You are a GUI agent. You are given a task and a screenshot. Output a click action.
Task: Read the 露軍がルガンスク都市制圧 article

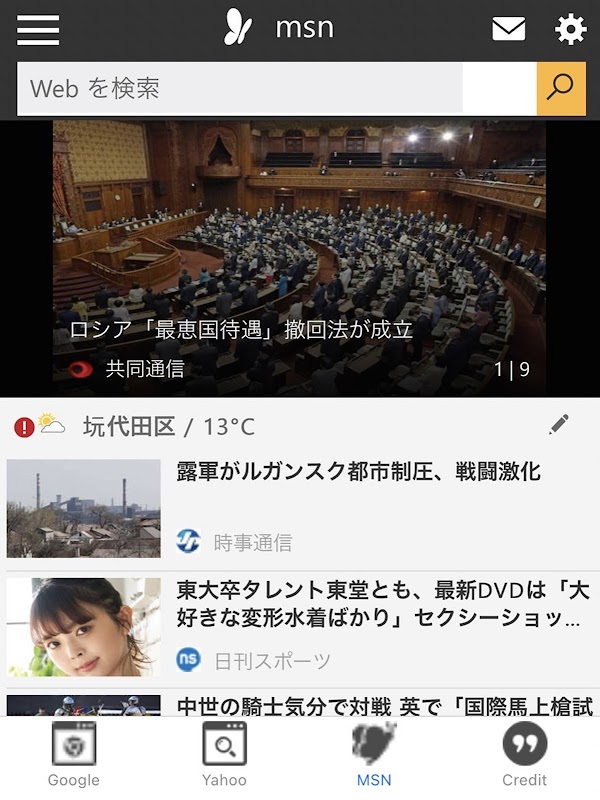358,471
